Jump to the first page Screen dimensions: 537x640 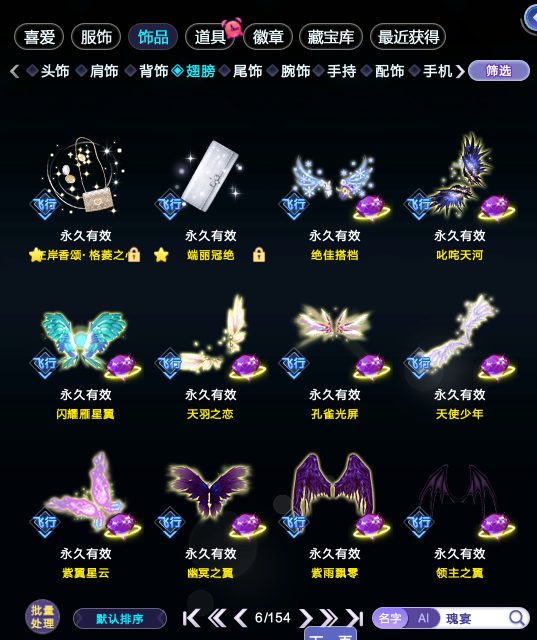click(191, 618)
